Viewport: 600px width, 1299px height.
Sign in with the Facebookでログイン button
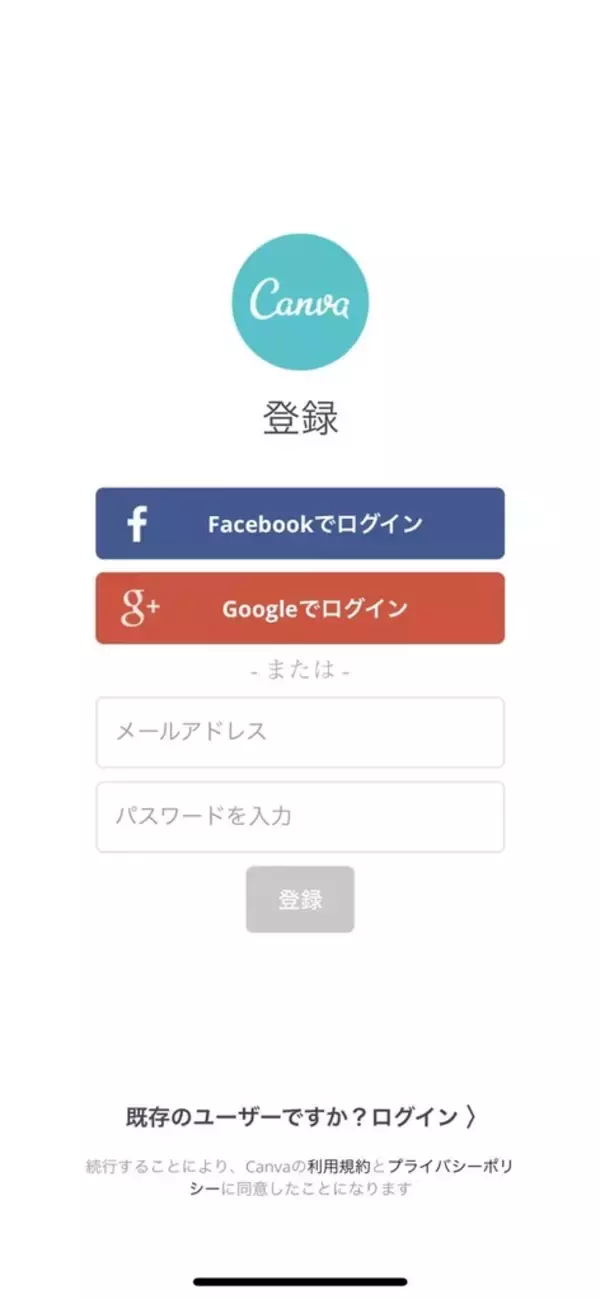tap(300, 523)
